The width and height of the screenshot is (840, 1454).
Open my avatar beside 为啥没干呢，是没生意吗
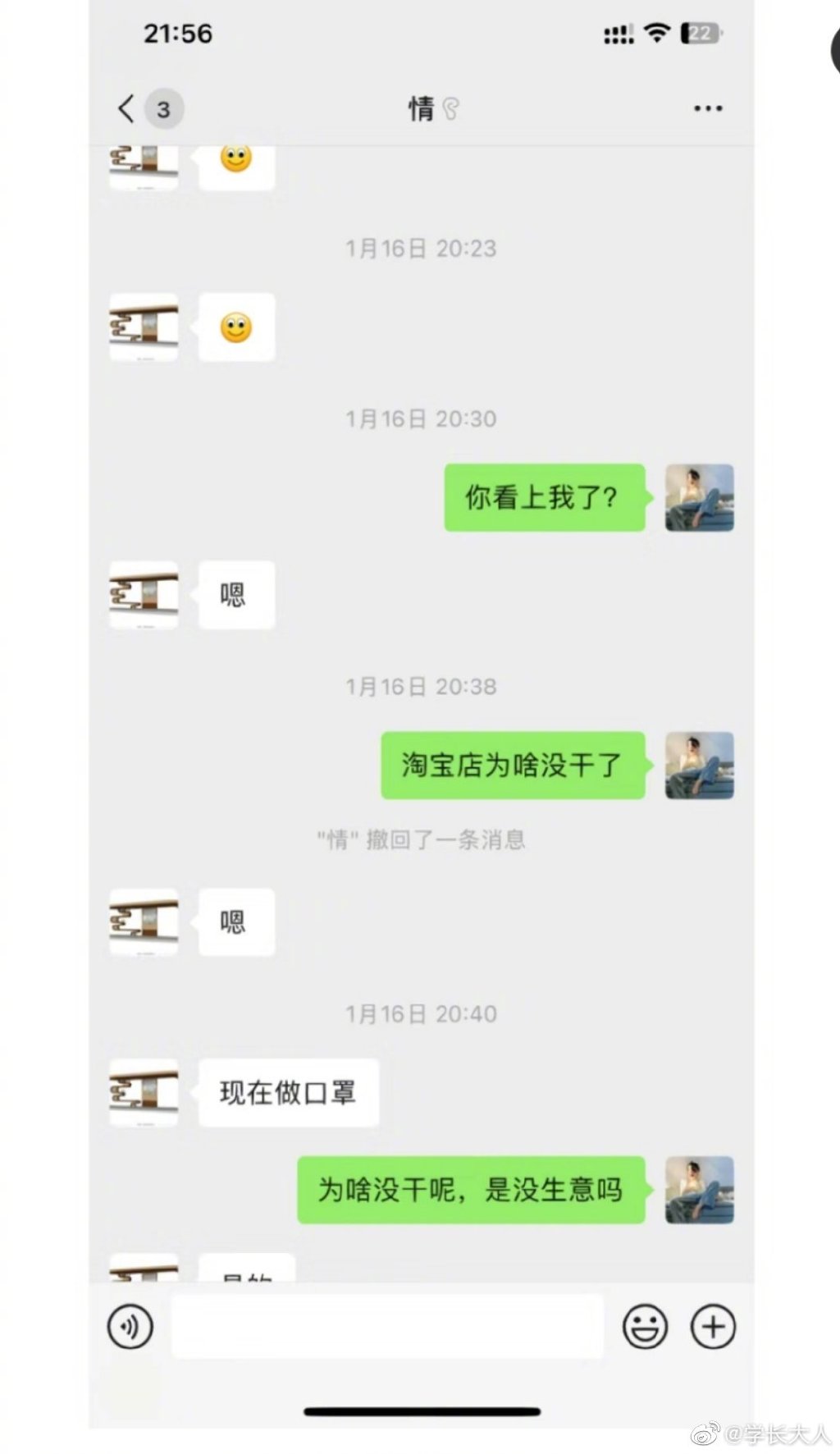tap(699, 1190)
